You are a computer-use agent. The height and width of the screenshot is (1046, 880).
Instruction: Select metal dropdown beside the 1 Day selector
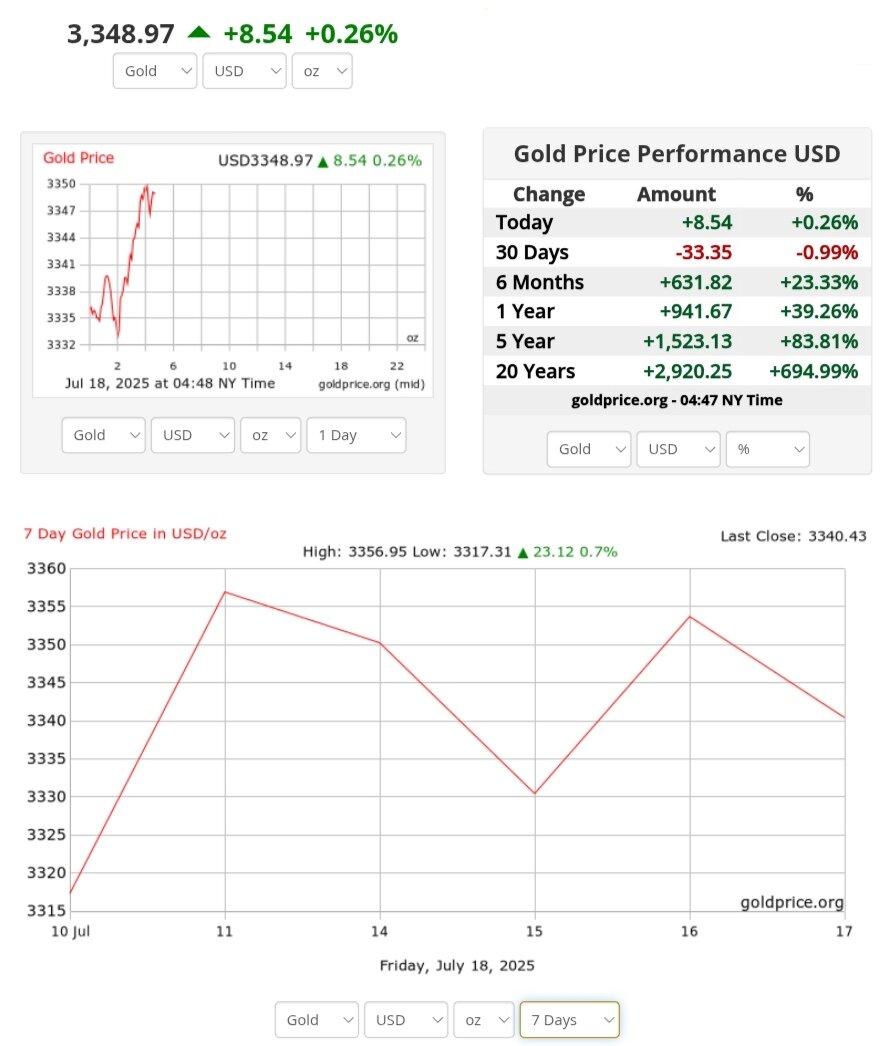[104, 435]
